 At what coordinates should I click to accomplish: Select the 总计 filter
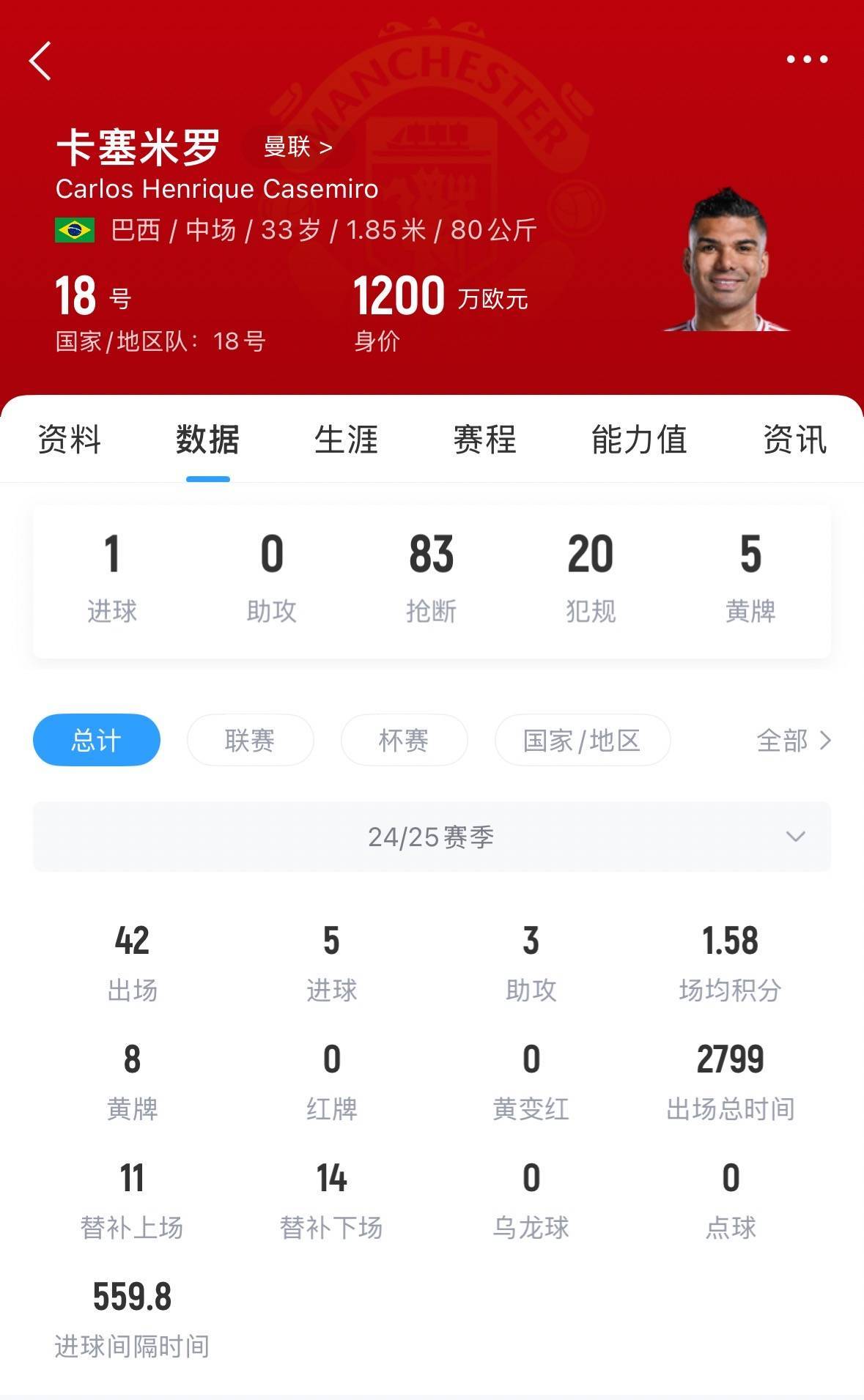[x=96, y=740]
